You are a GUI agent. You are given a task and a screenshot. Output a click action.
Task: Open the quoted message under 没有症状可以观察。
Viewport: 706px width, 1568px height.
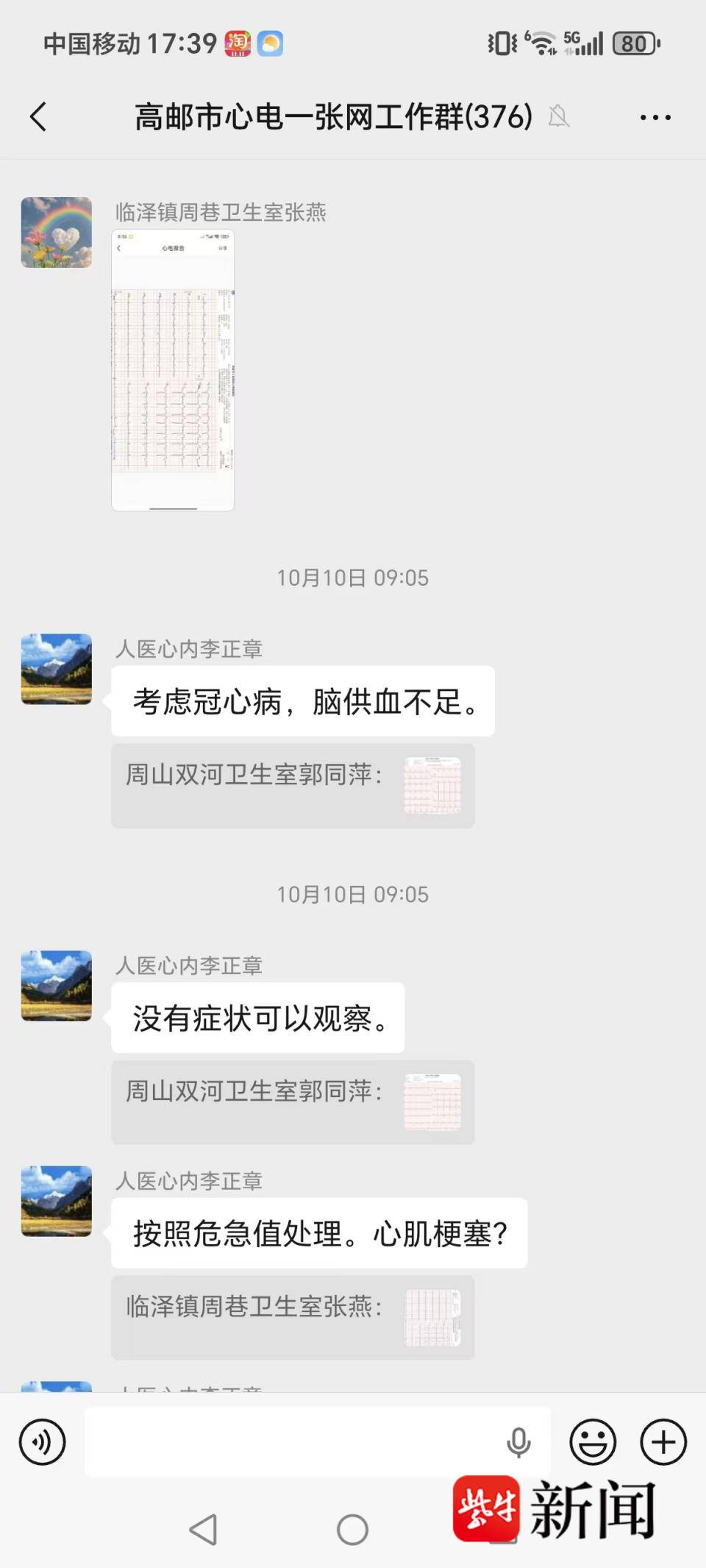point(293,1102)
